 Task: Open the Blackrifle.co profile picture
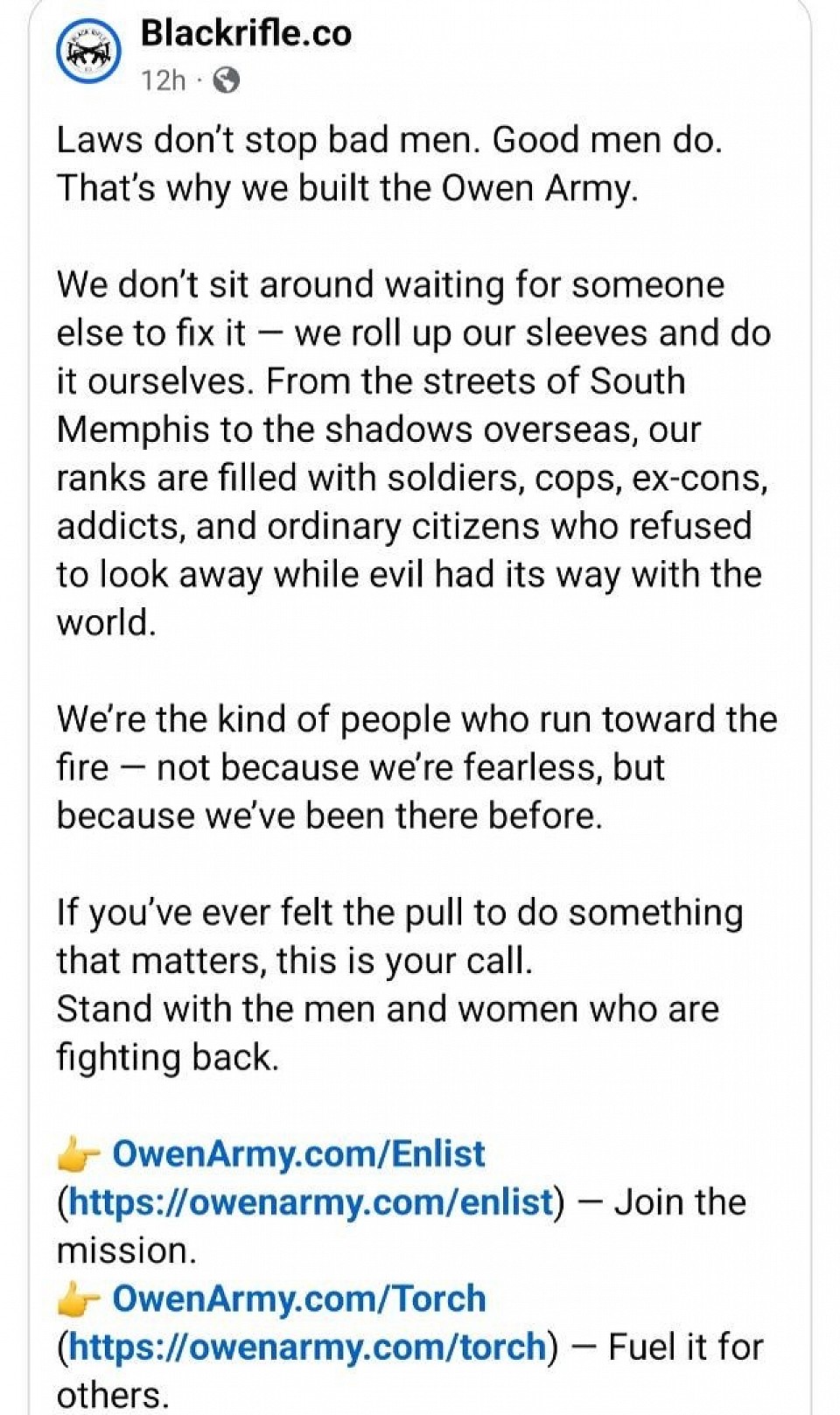[87, 53]
